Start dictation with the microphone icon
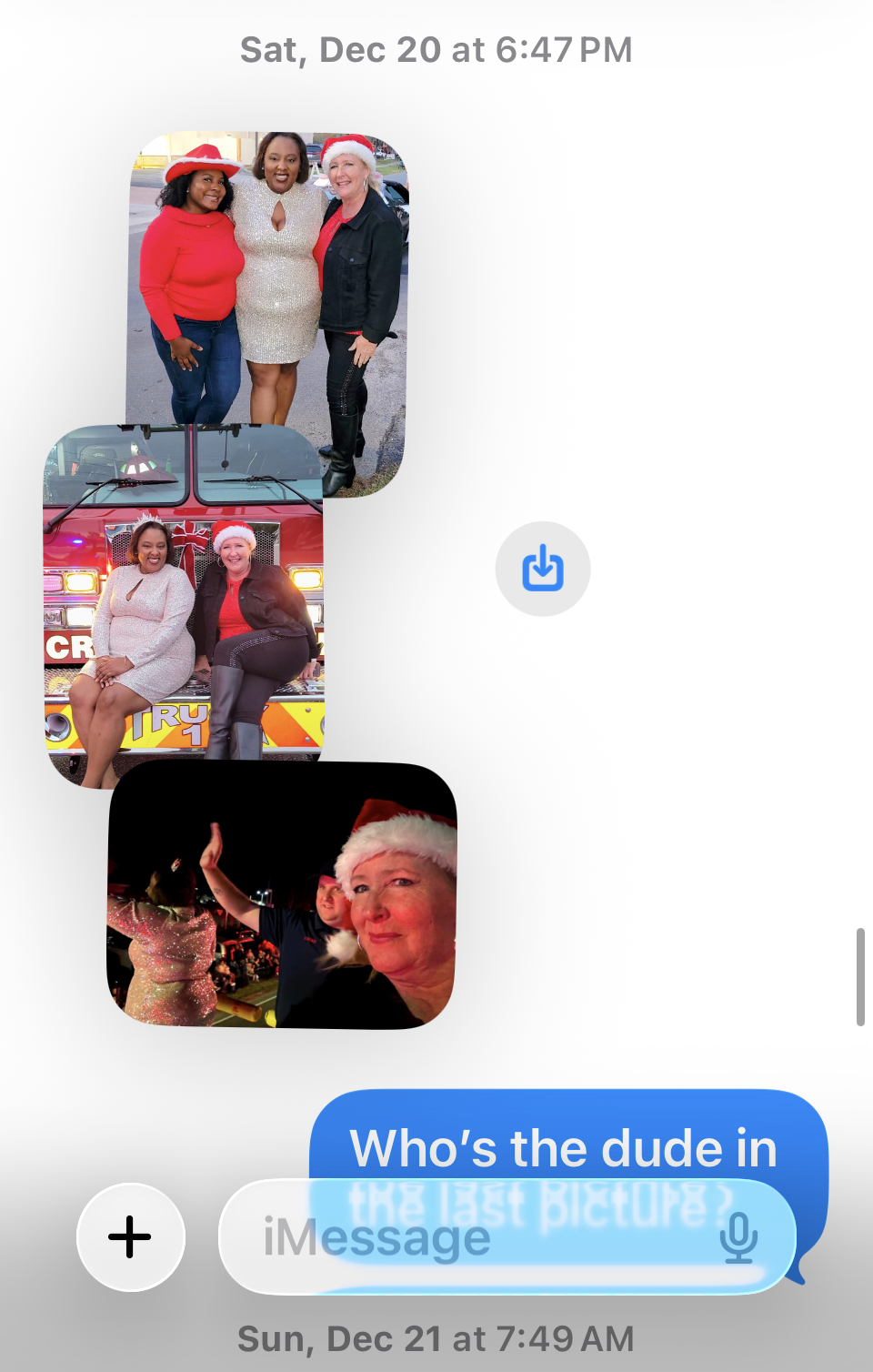 tap(738, 1237)
